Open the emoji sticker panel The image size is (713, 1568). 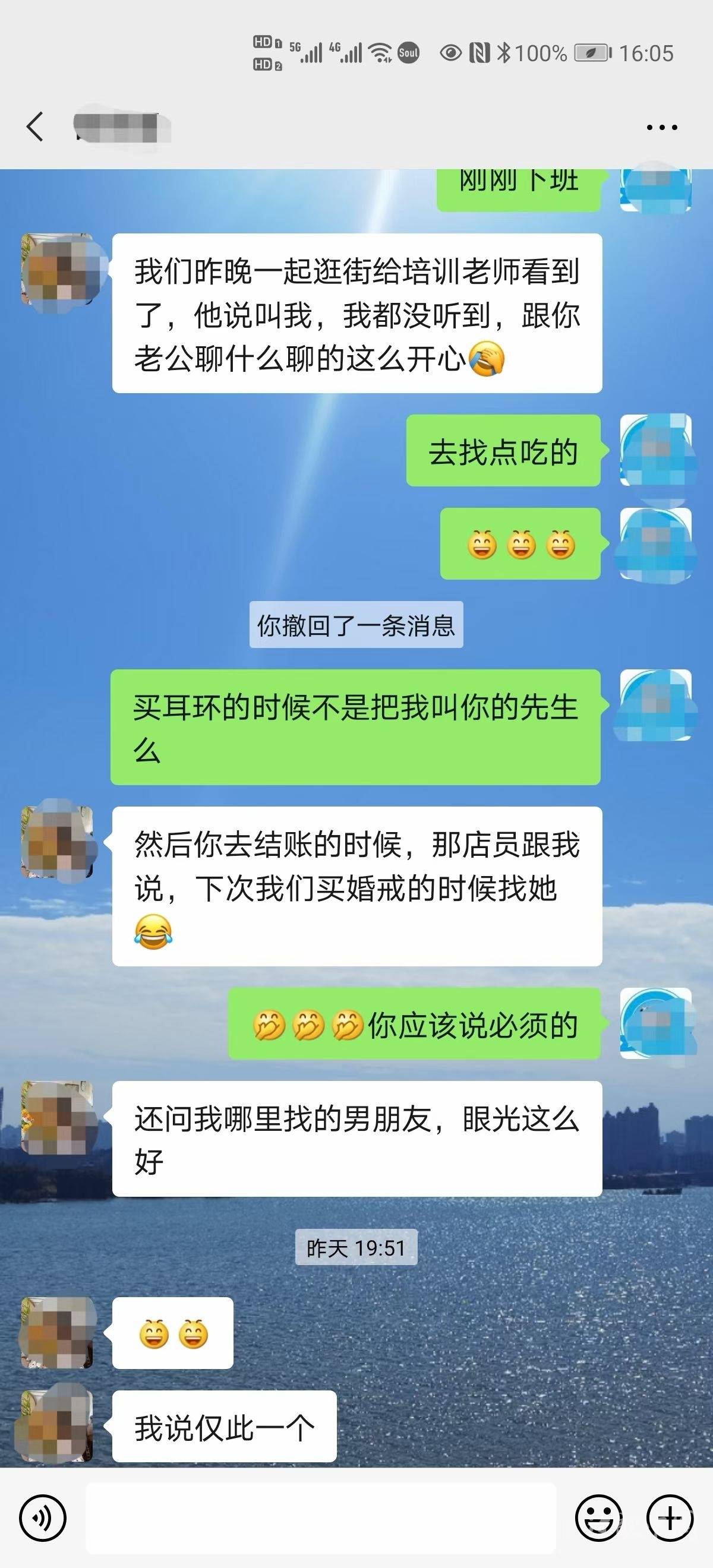point(598,1518)
